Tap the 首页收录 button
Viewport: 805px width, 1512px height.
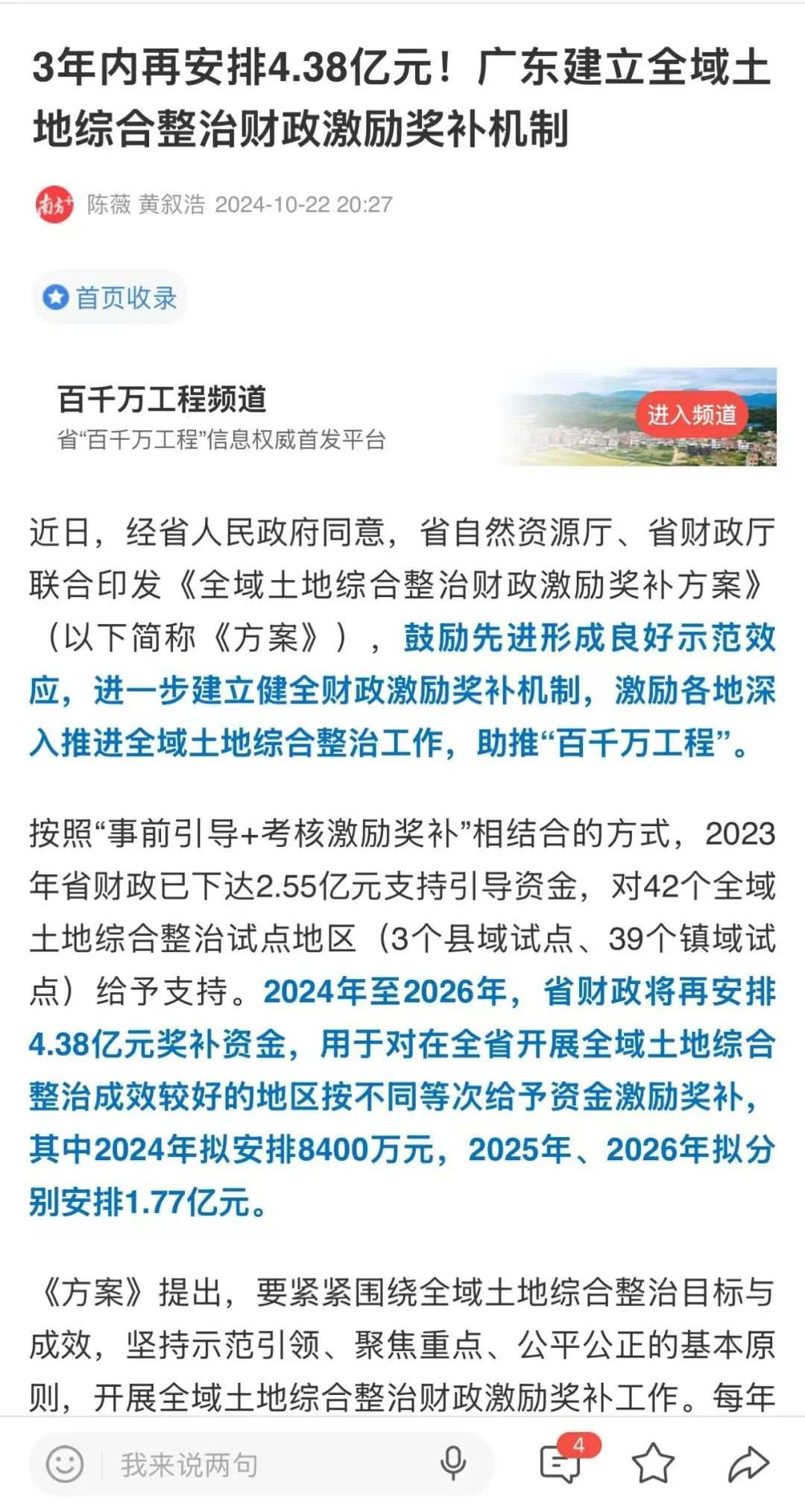(x=109, y=297)
